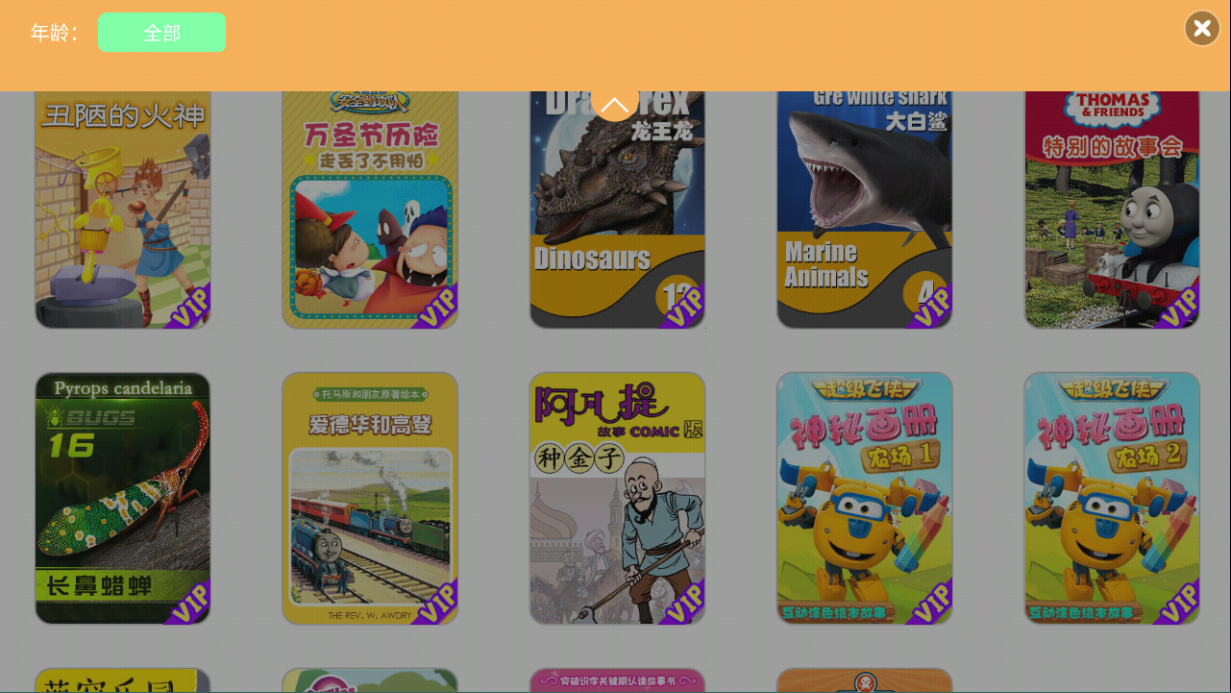Open 超级飞侠 神秘画册 农场 1
The image size is (1231, 693).
coord(864,498)
